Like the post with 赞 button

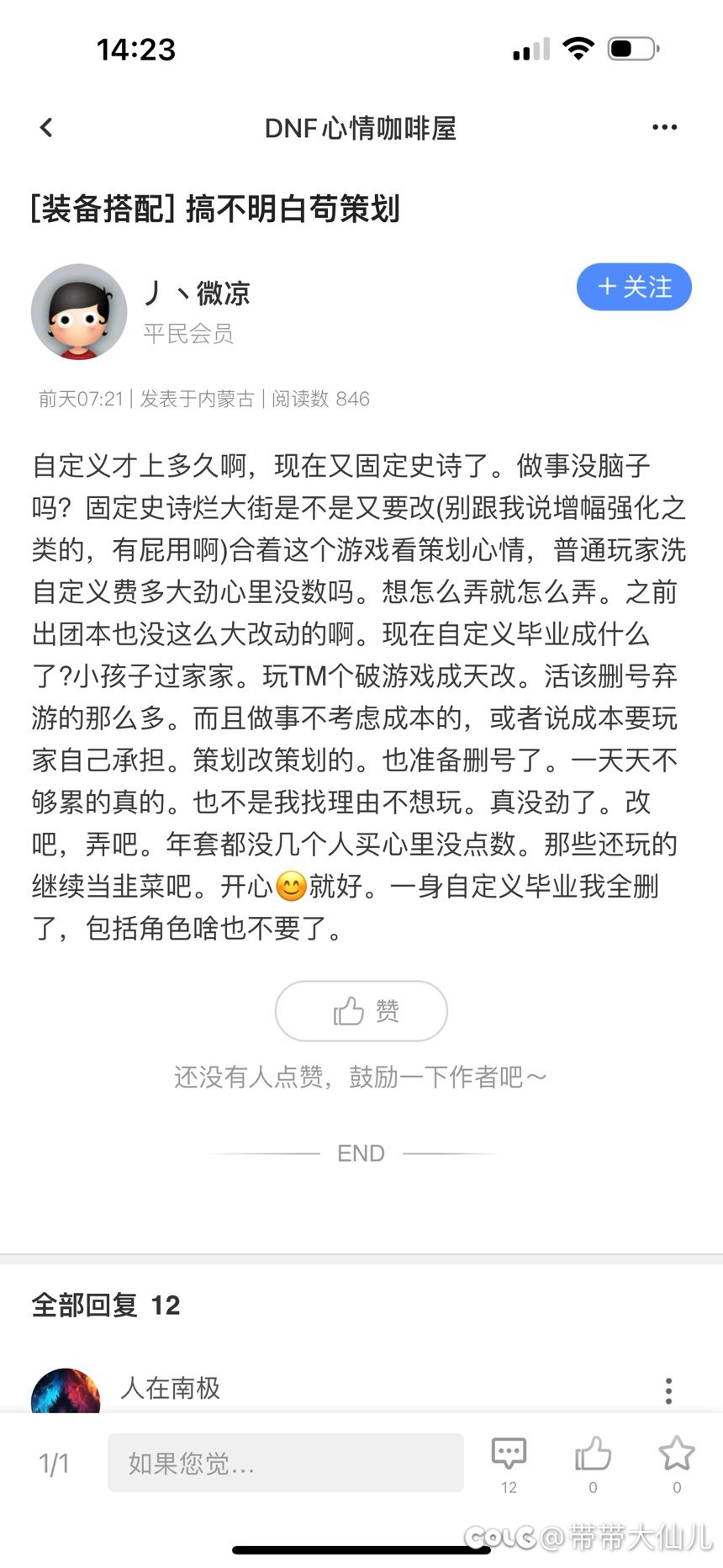(361, 1010)
